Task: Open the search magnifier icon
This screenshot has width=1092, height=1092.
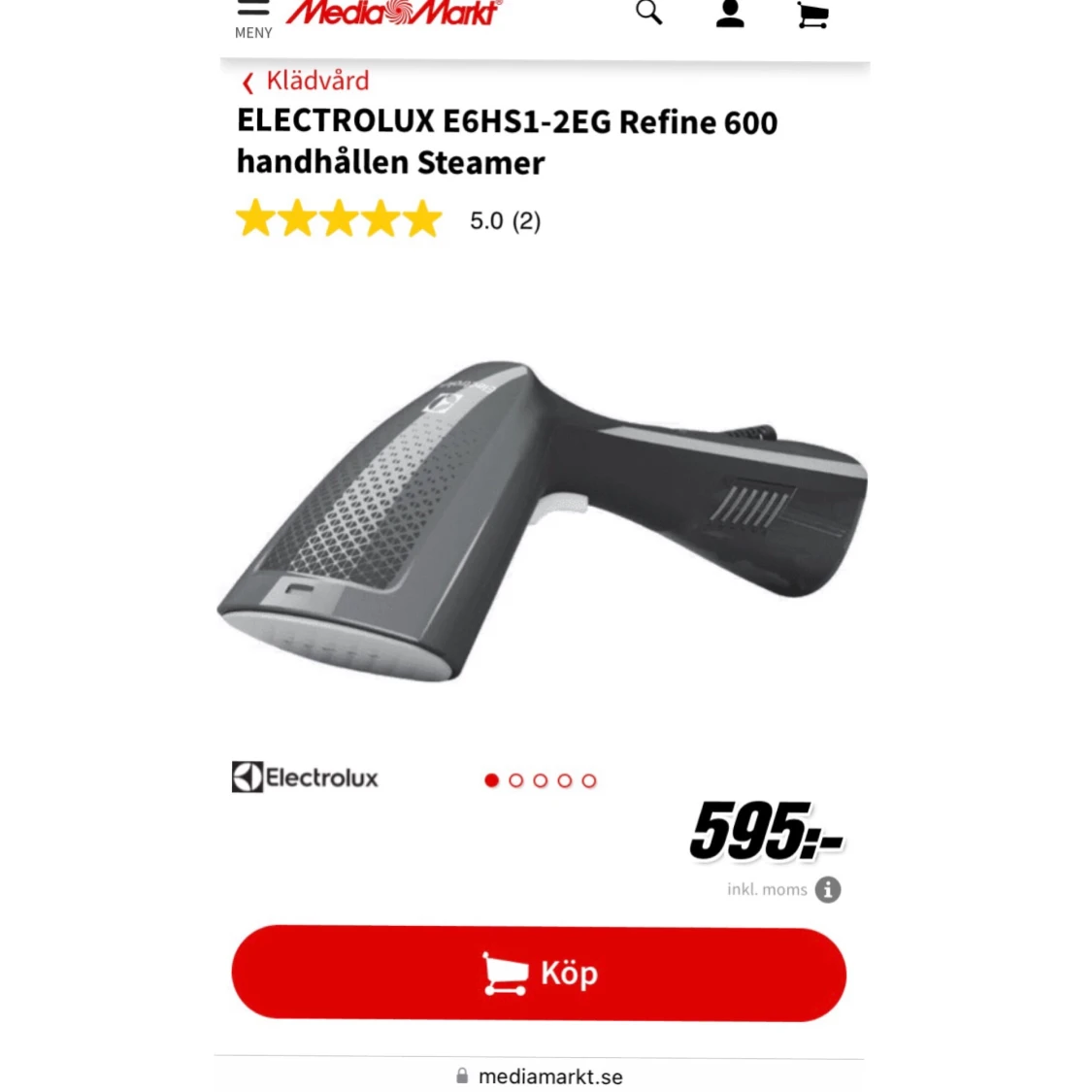Action: click(648, 13)
